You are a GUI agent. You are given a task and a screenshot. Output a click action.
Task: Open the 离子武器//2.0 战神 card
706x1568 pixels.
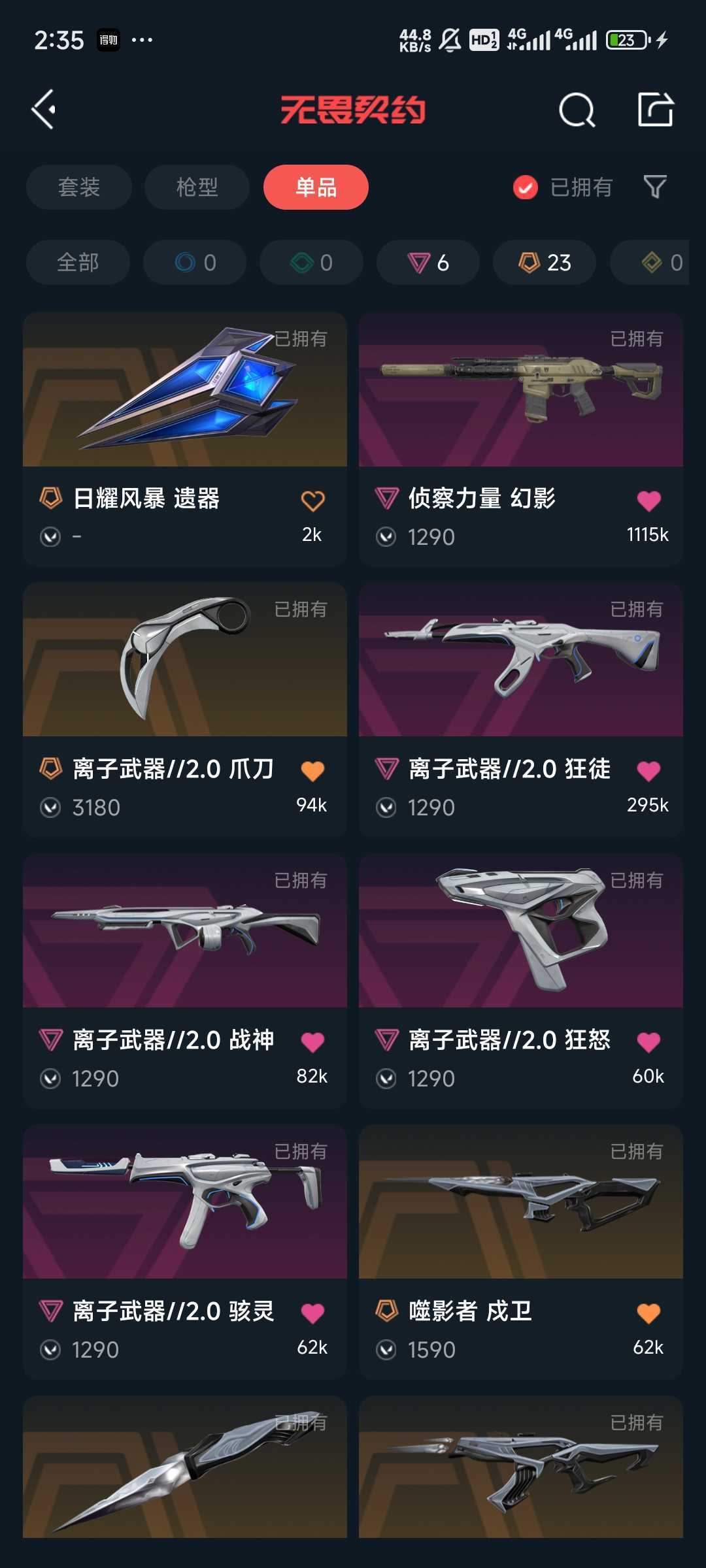pos(185,981)
